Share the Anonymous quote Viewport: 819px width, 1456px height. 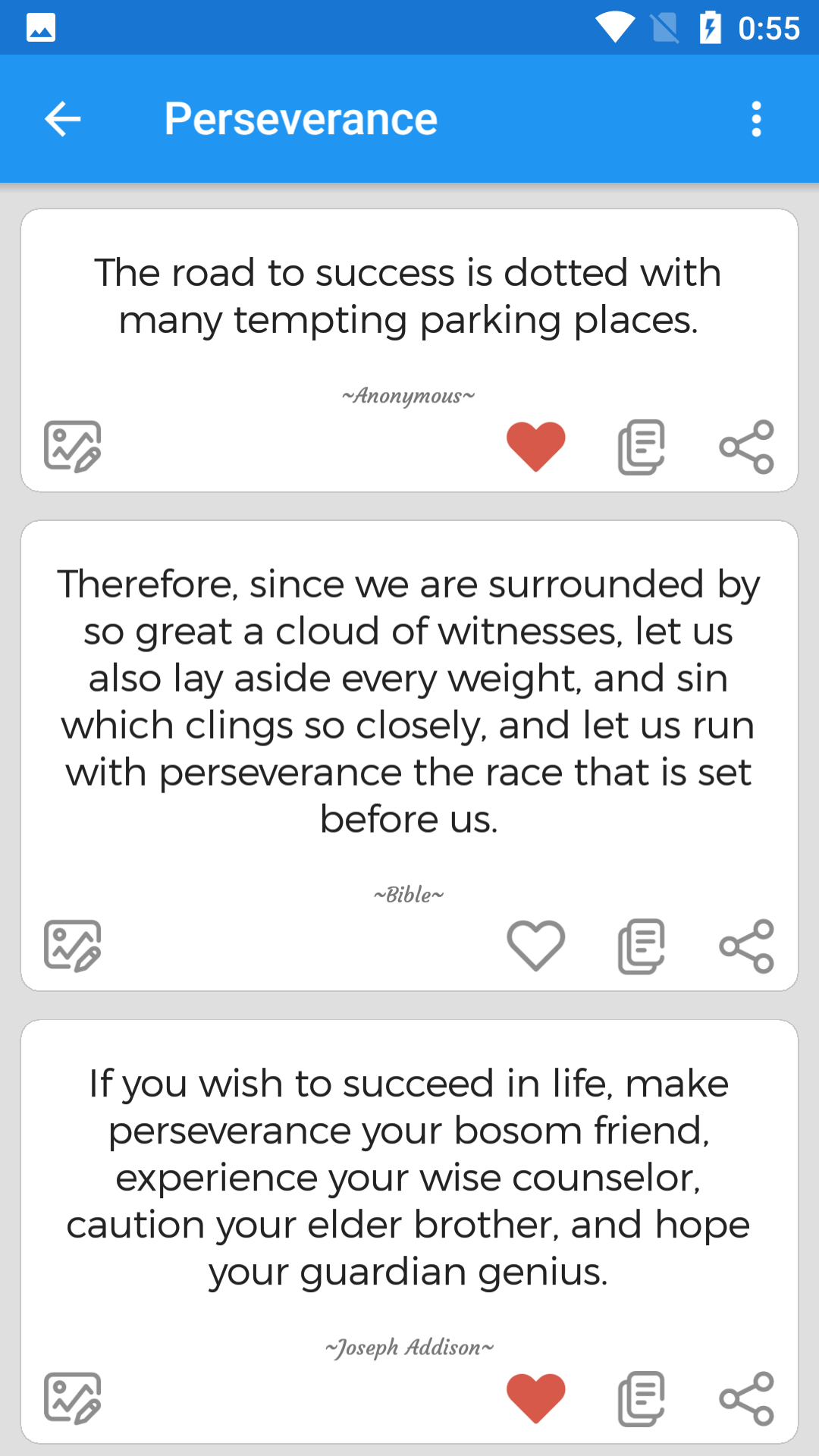coord(747,447)
